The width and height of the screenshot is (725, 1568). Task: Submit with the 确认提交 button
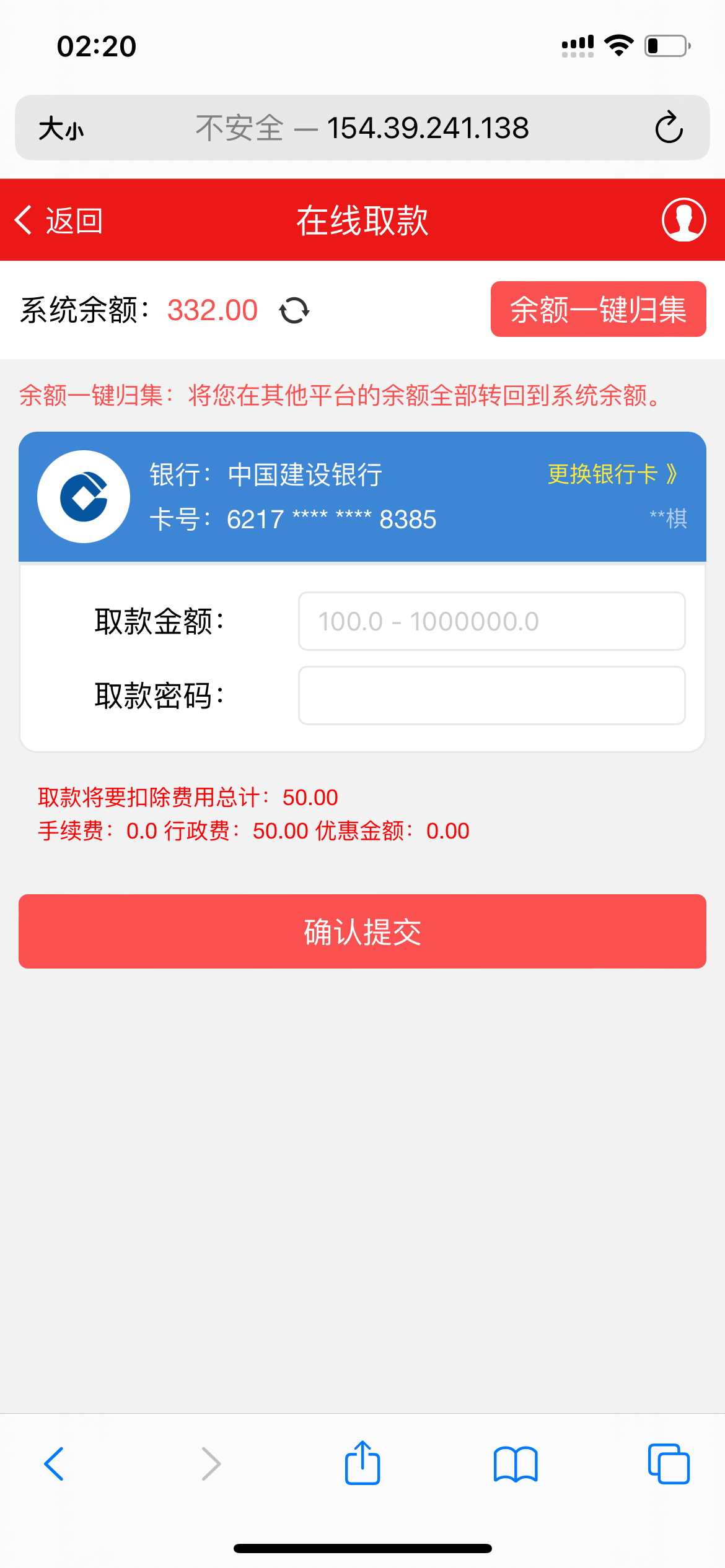[362, 931]
